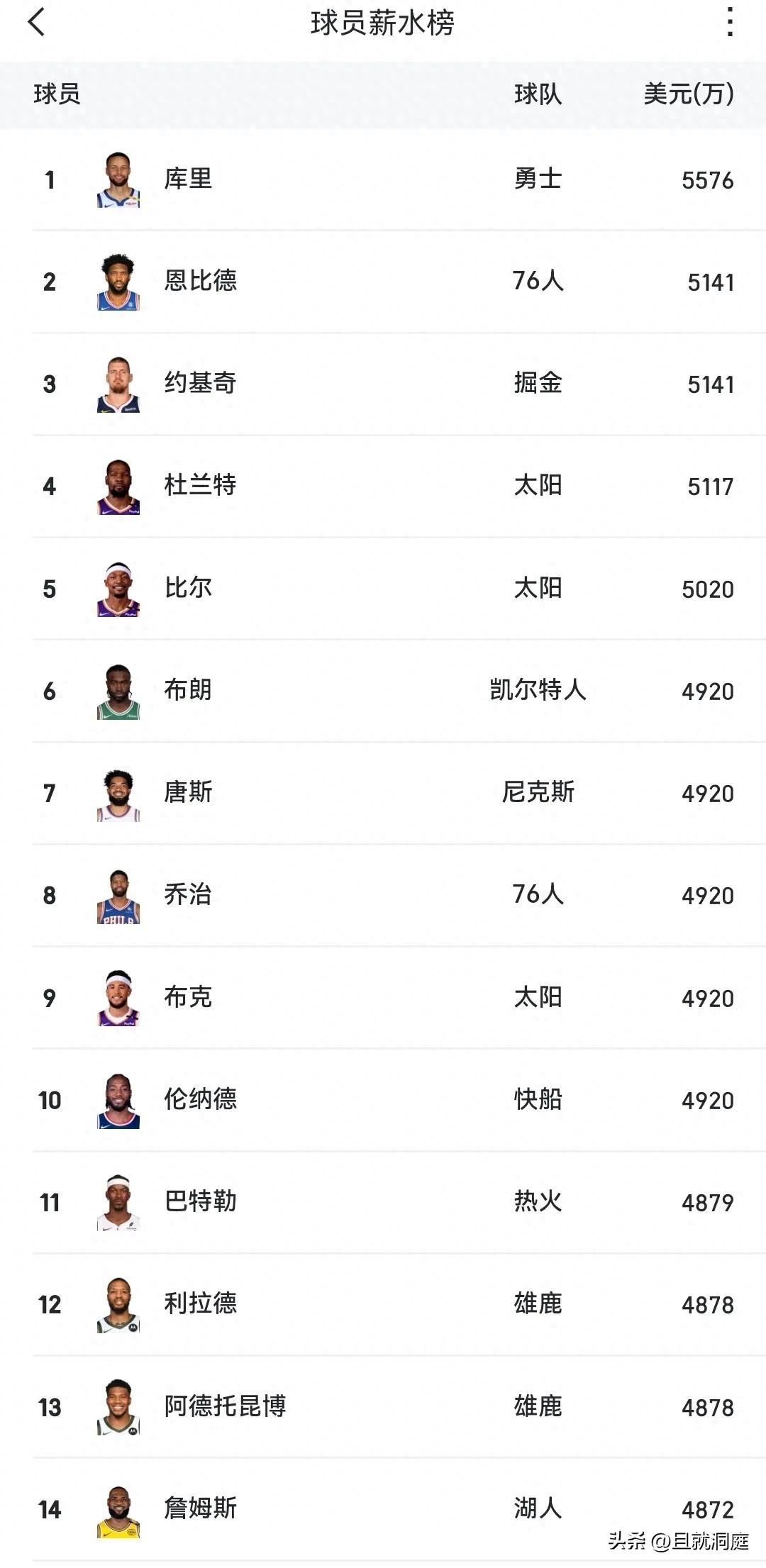Screen dimensions: 766x1568
Task: View 杜兰特's player details
Action: tap(383, 486)
